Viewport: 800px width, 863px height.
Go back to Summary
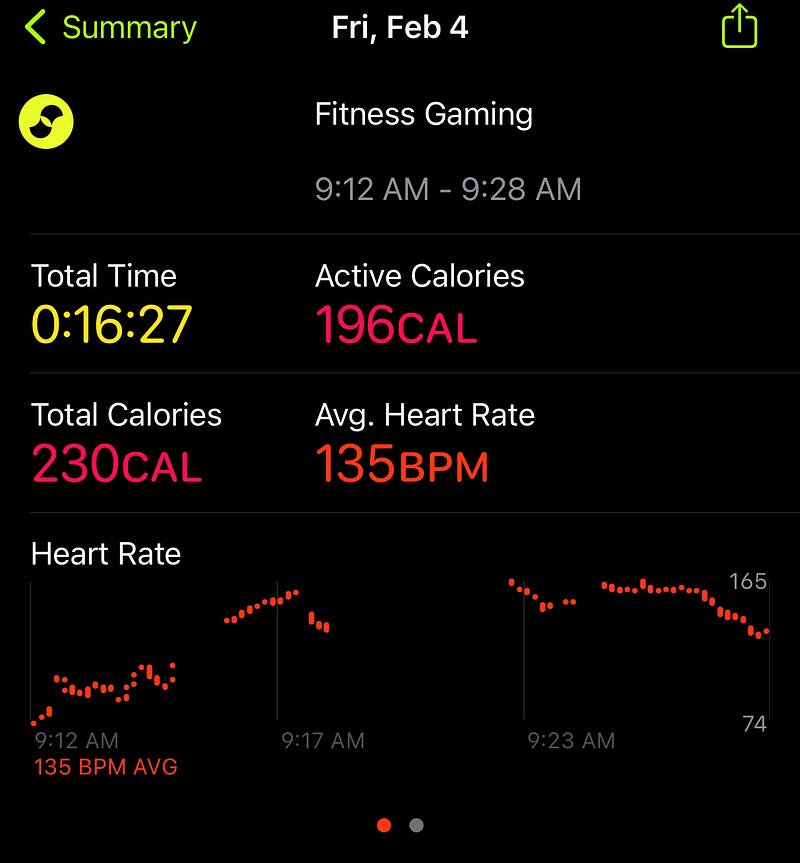111,27
